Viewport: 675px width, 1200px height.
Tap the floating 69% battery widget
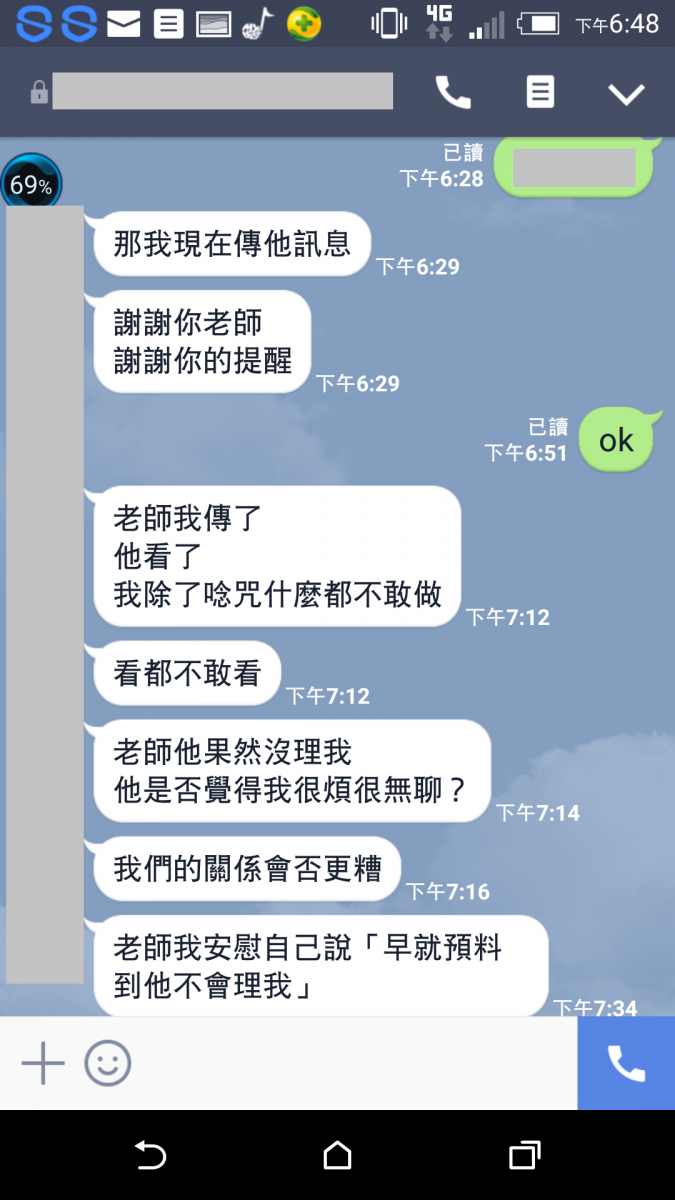(31, 185)
